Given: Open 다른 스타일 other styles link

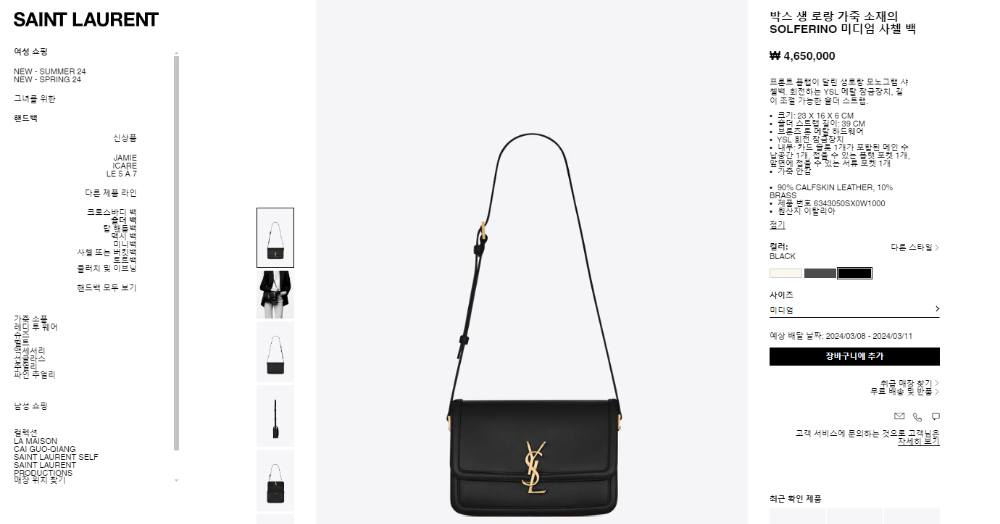Looking at the screenshot, I should [x=914, y=247].
